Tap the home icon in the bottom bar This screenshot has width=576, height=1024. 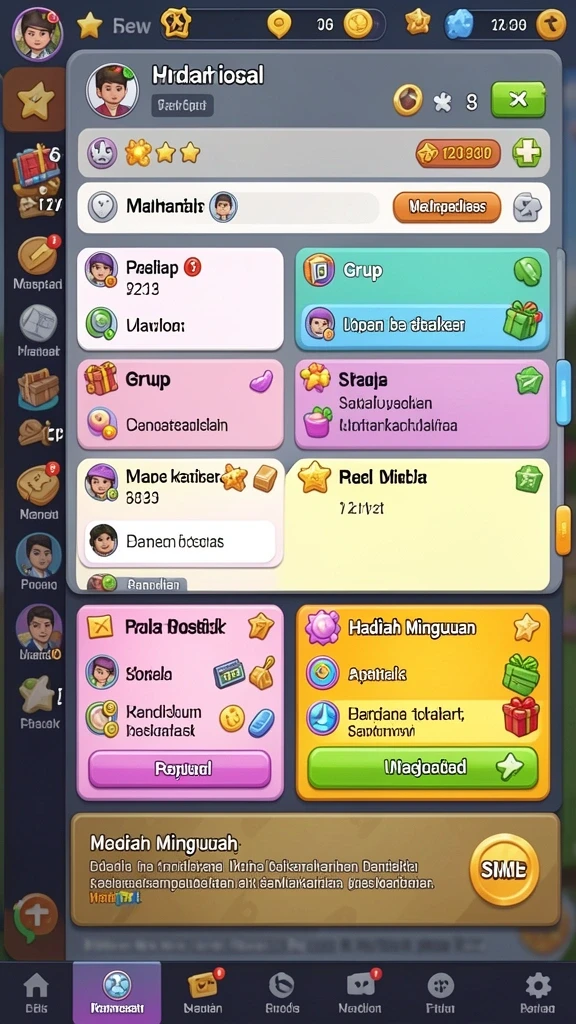tap(36, 993)
